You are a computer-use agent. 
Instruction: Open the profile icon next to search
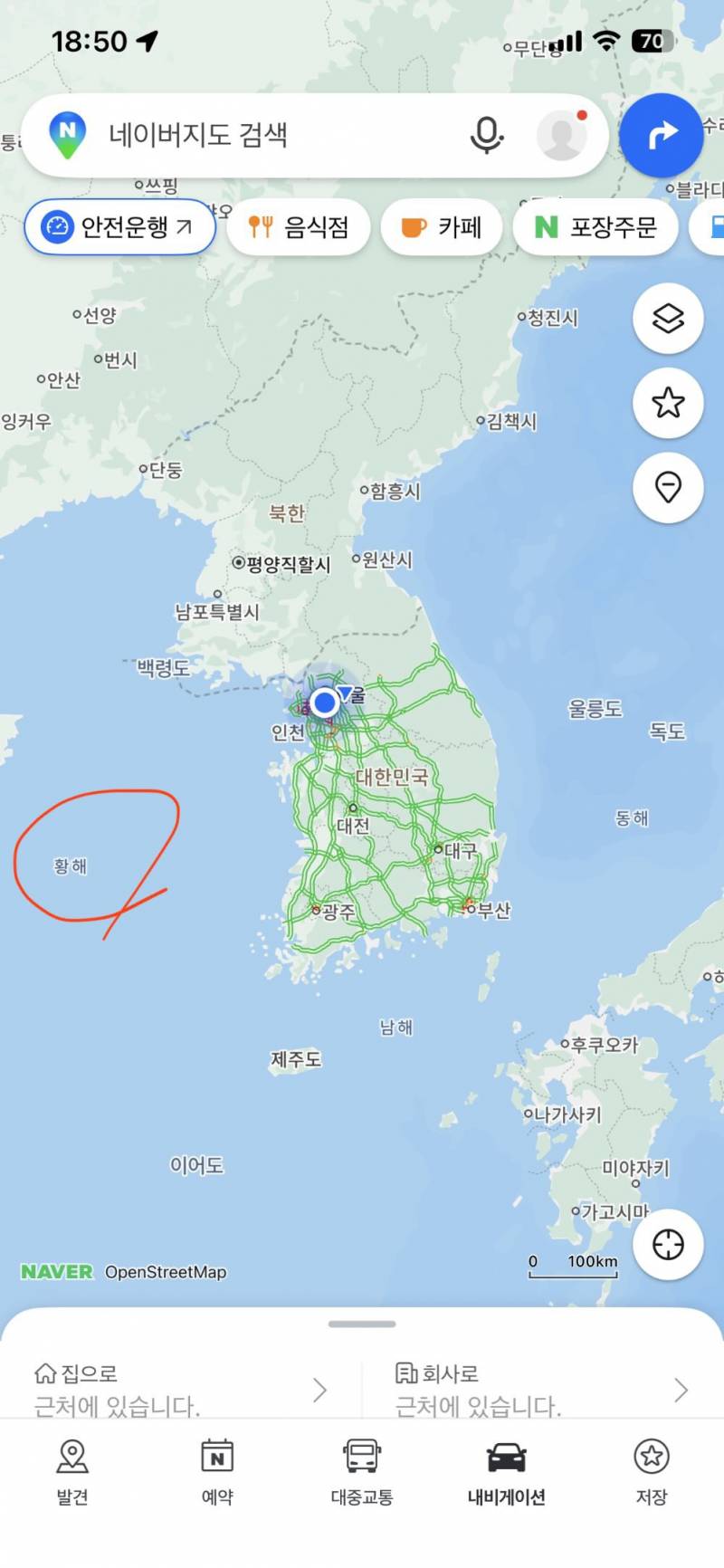point(562,135)
